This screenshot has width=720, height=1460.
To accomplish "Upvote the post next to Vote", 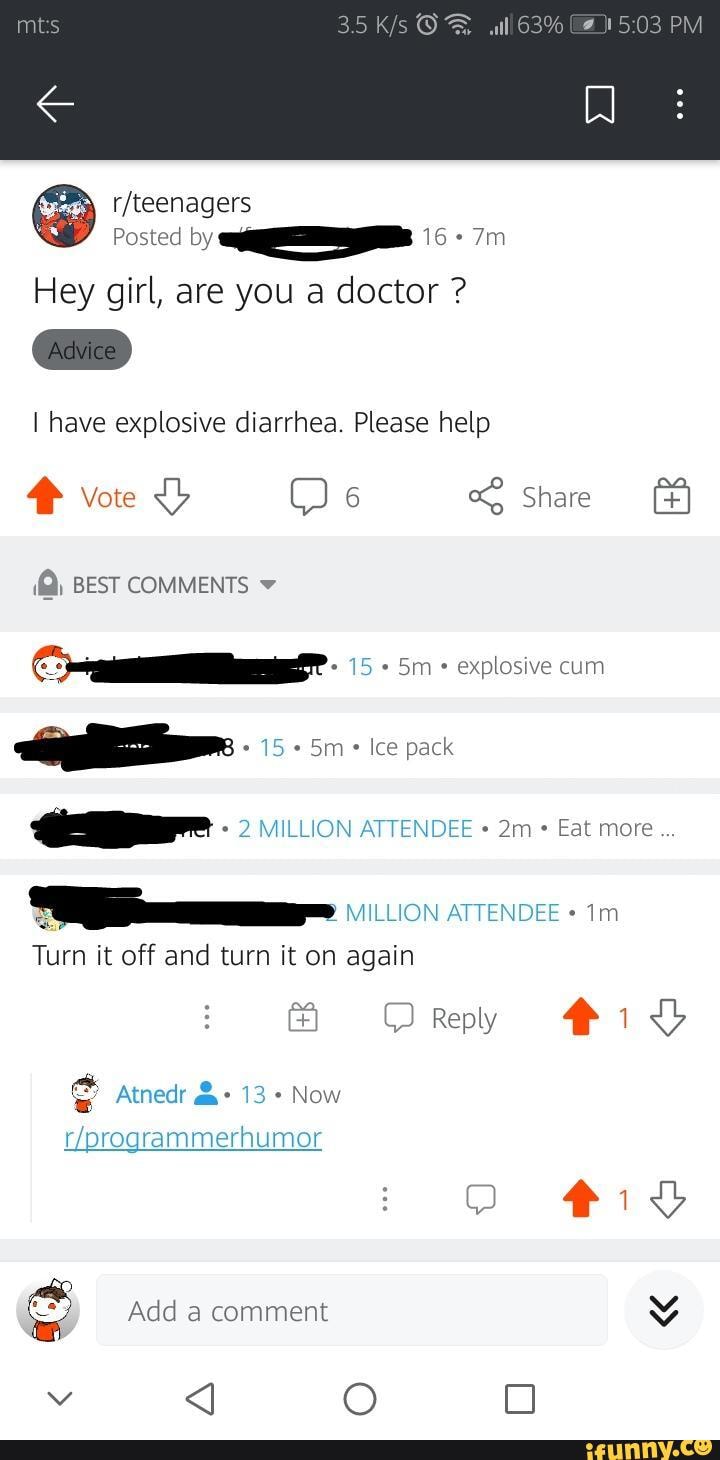I will [44, 496].
